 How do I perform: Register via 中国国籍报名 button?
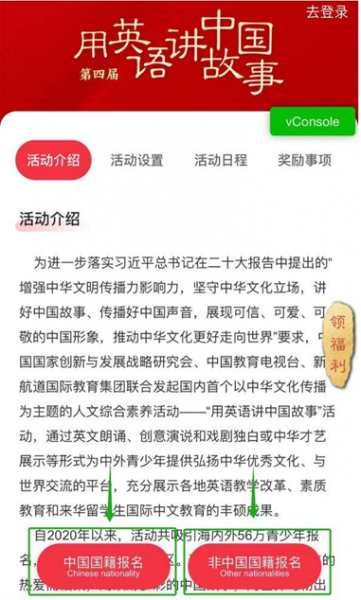(x=103, y=566)
